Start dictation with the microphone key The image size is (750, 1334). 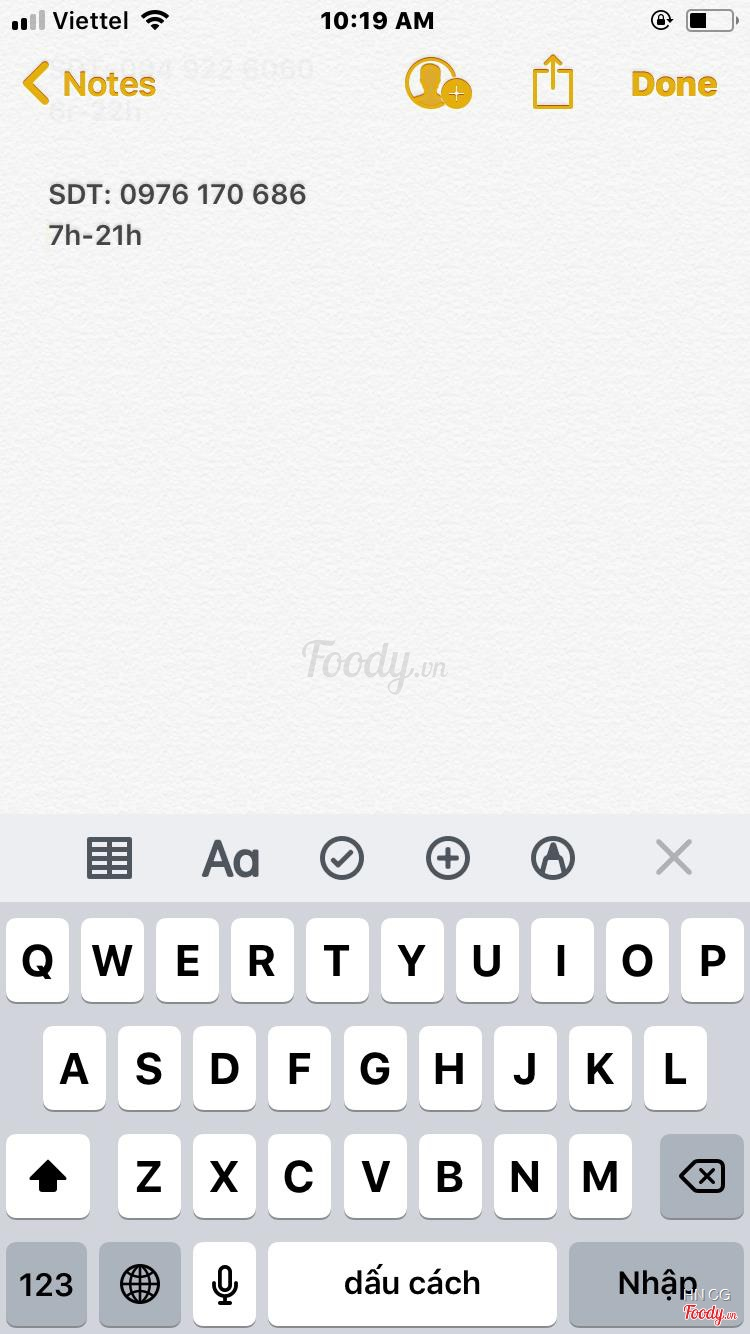click(x=224, y=1283)
